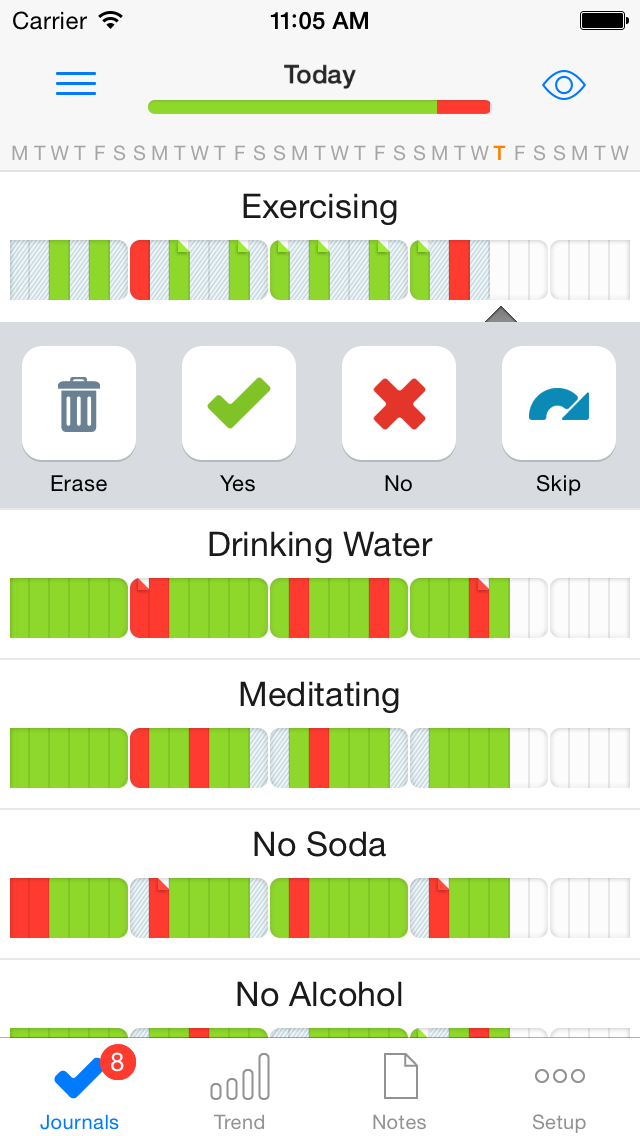Screen dimensions: 640x1136
Task: Open the No Soda journal
Action: tap(320, 845)
